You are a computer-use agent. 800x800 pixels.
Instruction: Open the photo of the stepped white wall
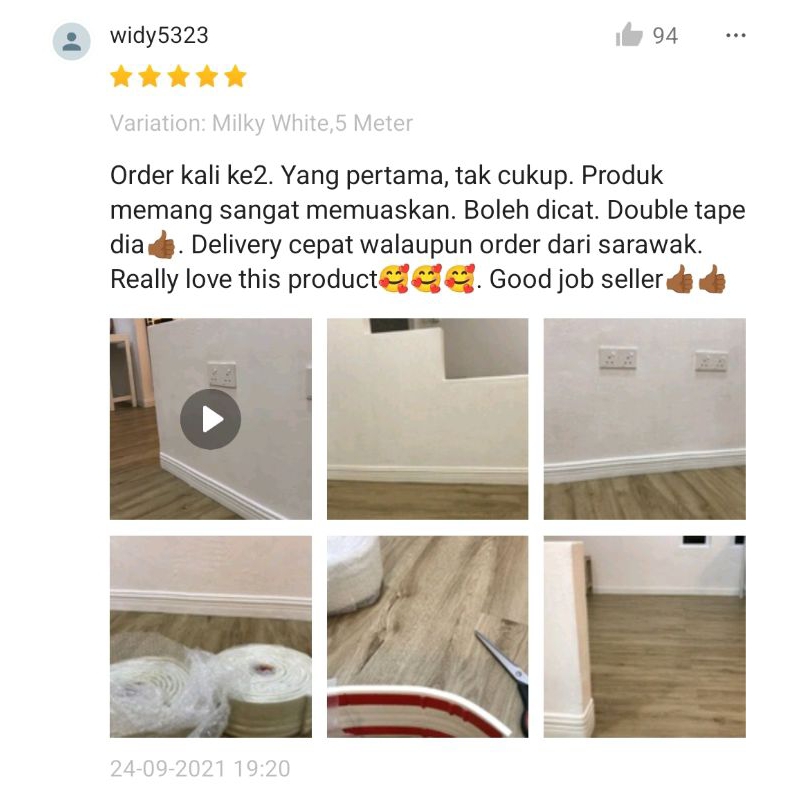click(427, 419)
